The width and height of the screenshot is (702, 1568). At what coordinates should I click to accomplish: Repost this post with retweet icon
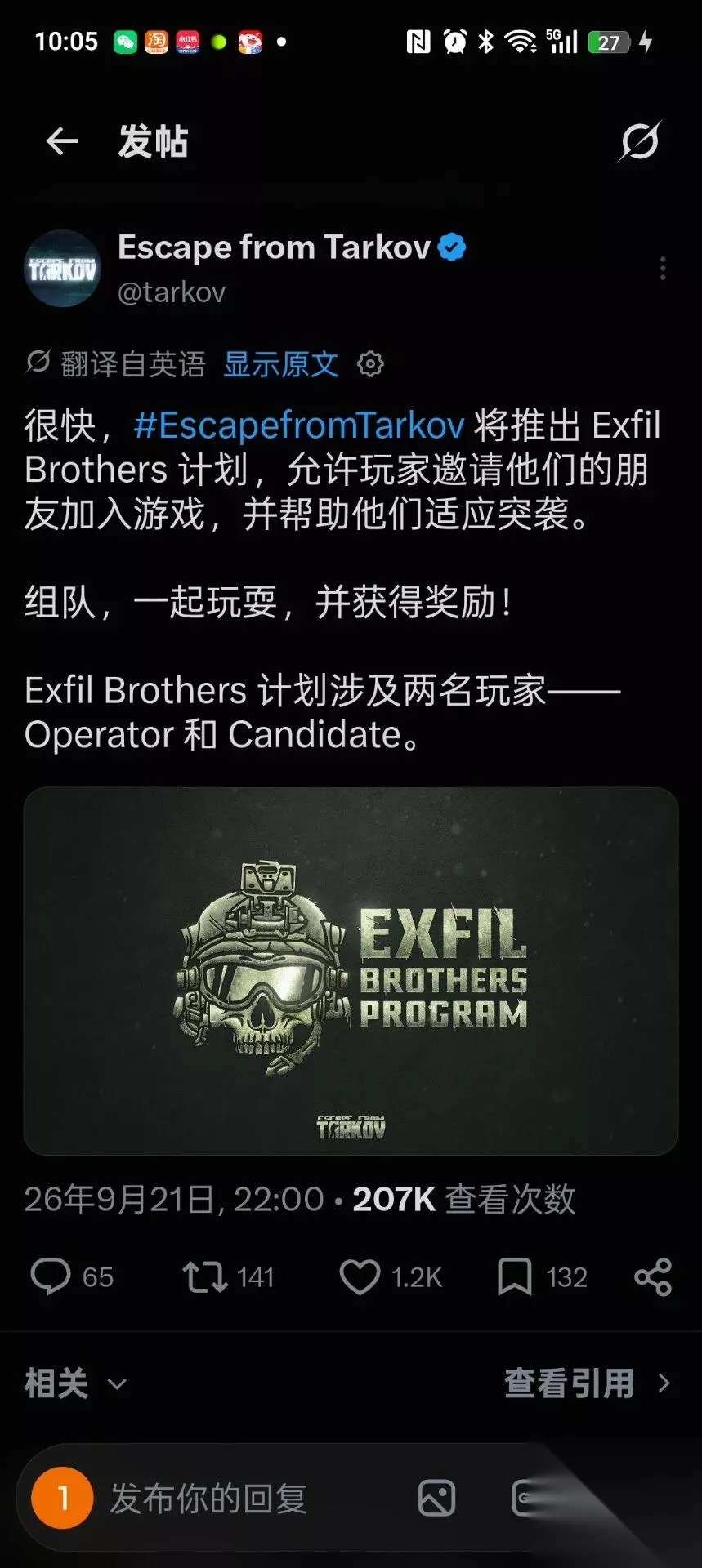coord(204,1277)
